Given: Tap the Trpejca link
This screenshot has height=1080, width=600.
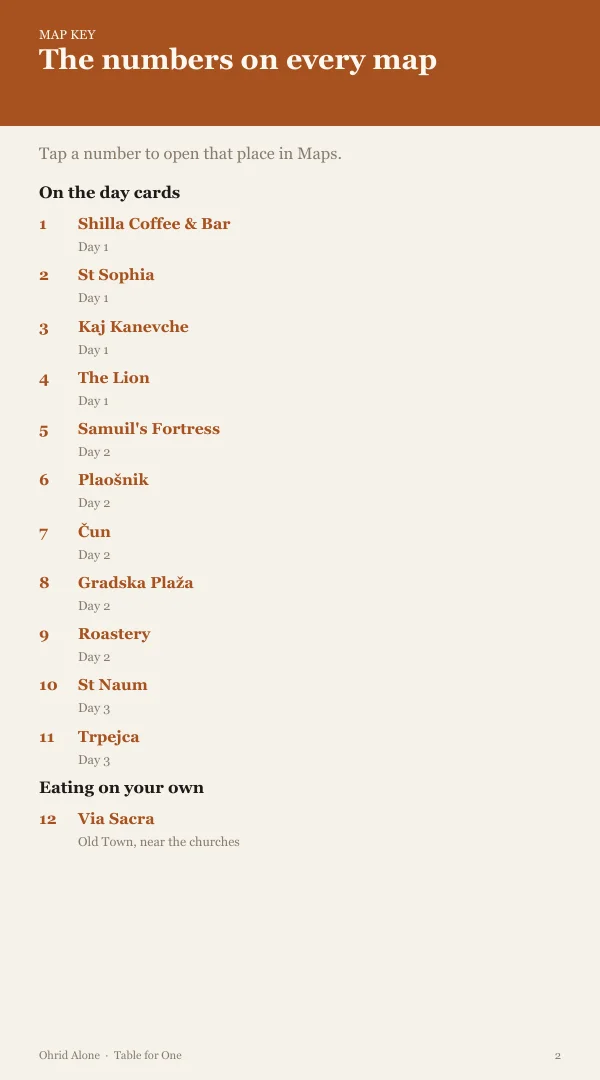Looking at the screenshot, I should click(x=108, y=736).
